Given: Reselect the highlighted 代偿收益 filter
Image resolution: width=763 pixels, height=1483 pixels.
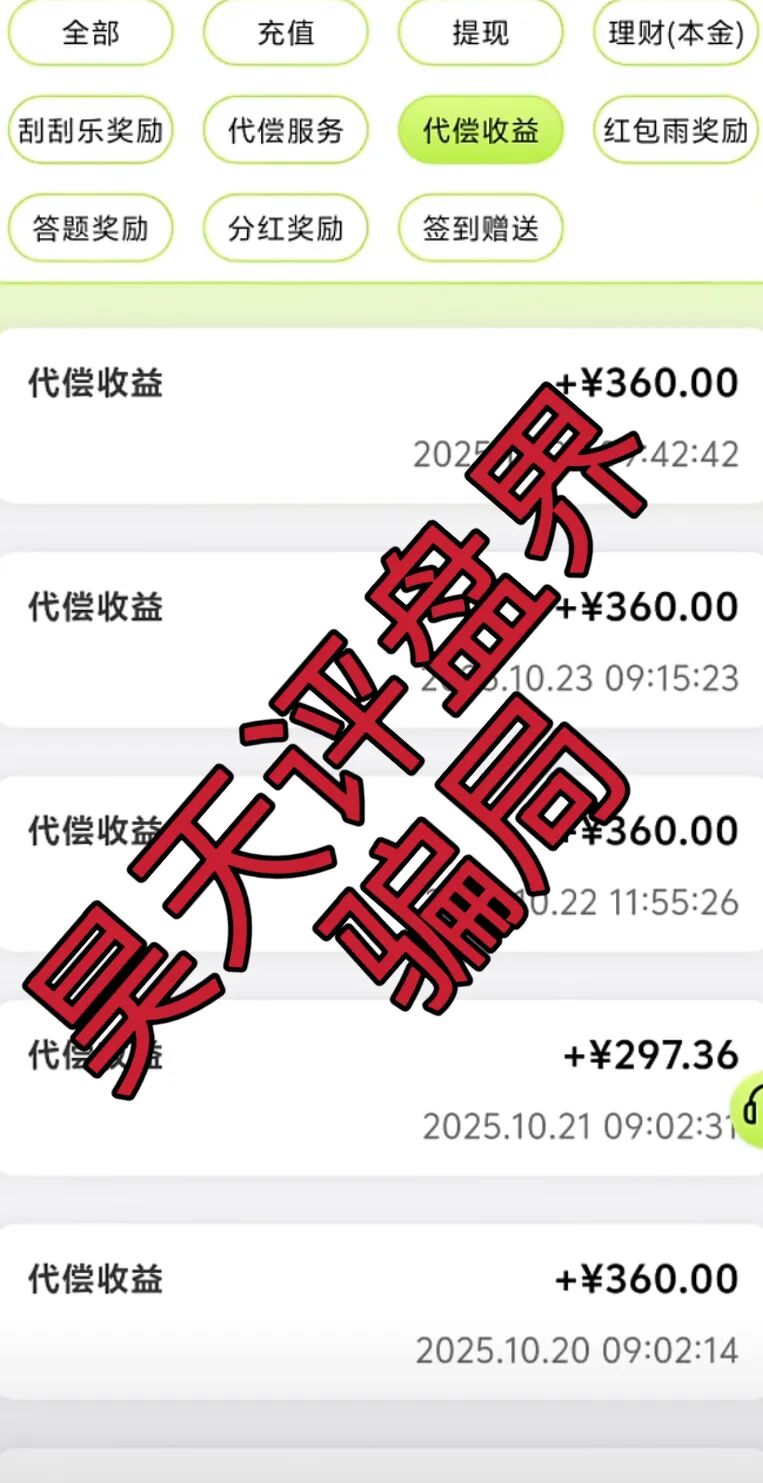Looking at the screenshot, I should tap(480, 130).
